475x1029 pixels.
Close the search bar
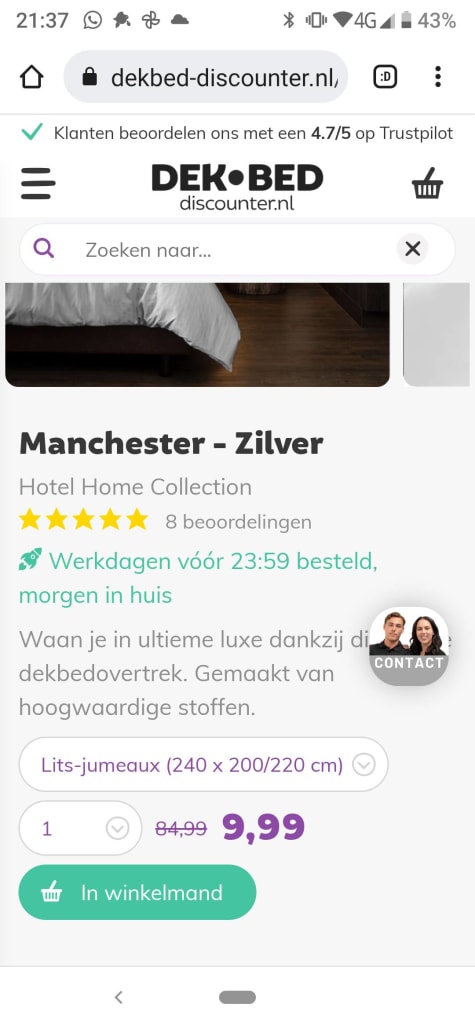click(x=413, y=249)
